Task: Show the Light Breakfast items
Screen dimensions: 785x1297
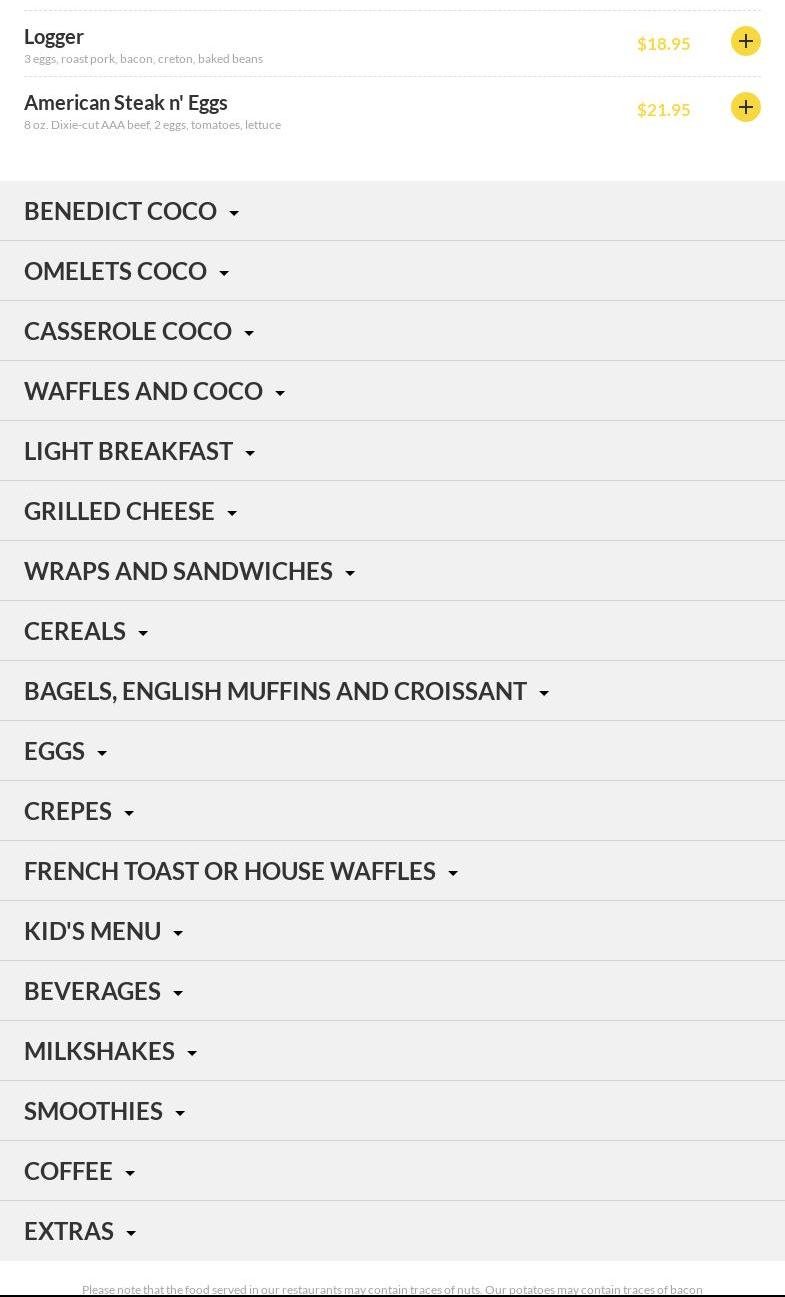Action: click(x=139, y=451)
